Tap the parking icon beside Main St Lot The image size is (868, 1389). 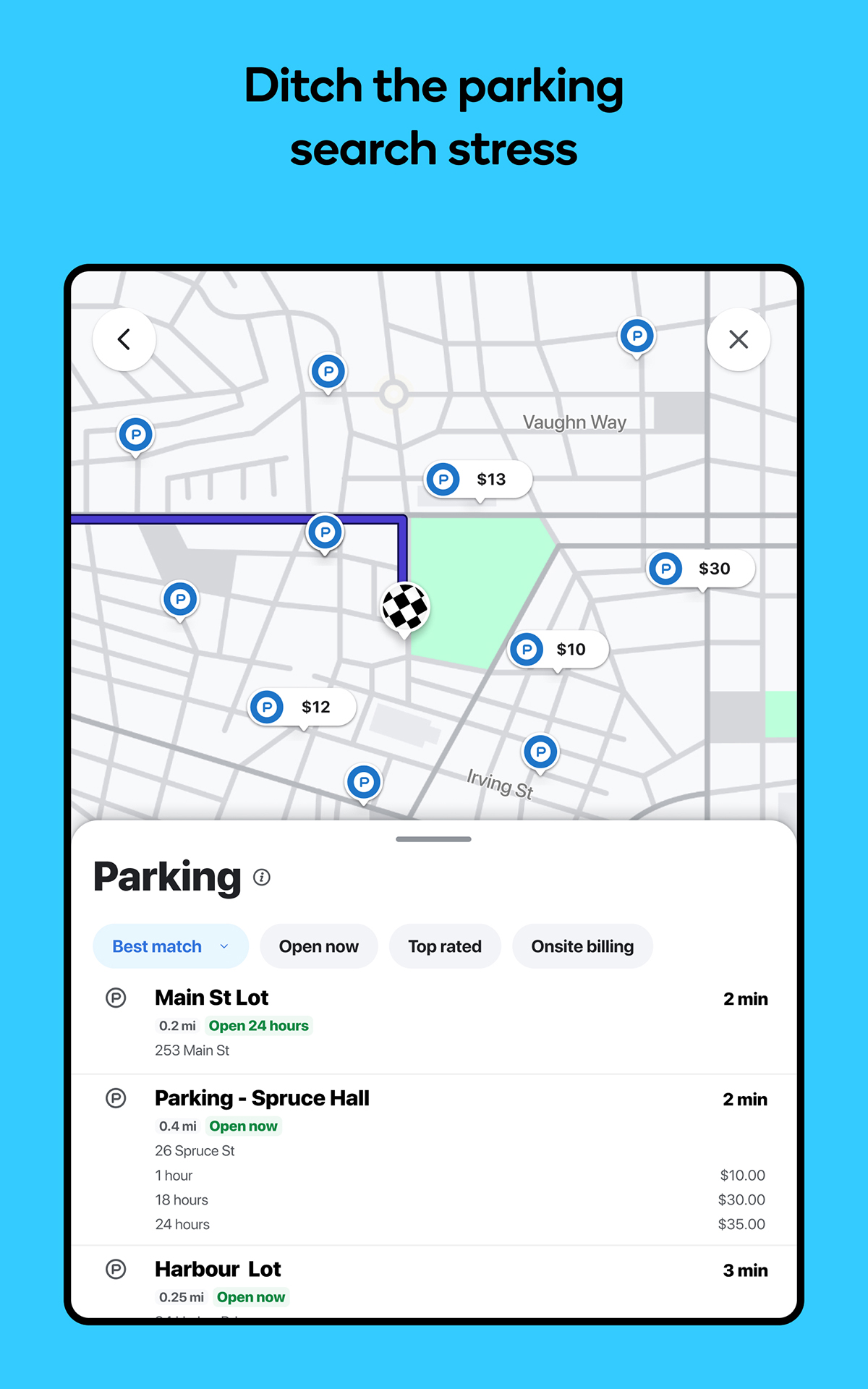117,998
